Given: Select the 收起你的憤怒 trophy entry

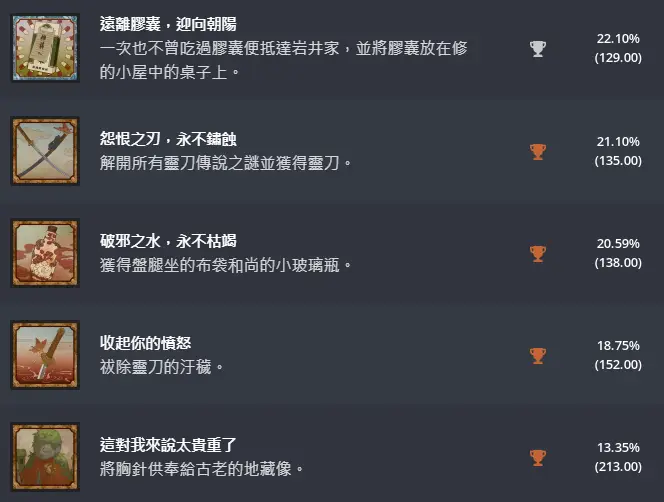Looking at the screenshot, I should [x=147, y=343].
